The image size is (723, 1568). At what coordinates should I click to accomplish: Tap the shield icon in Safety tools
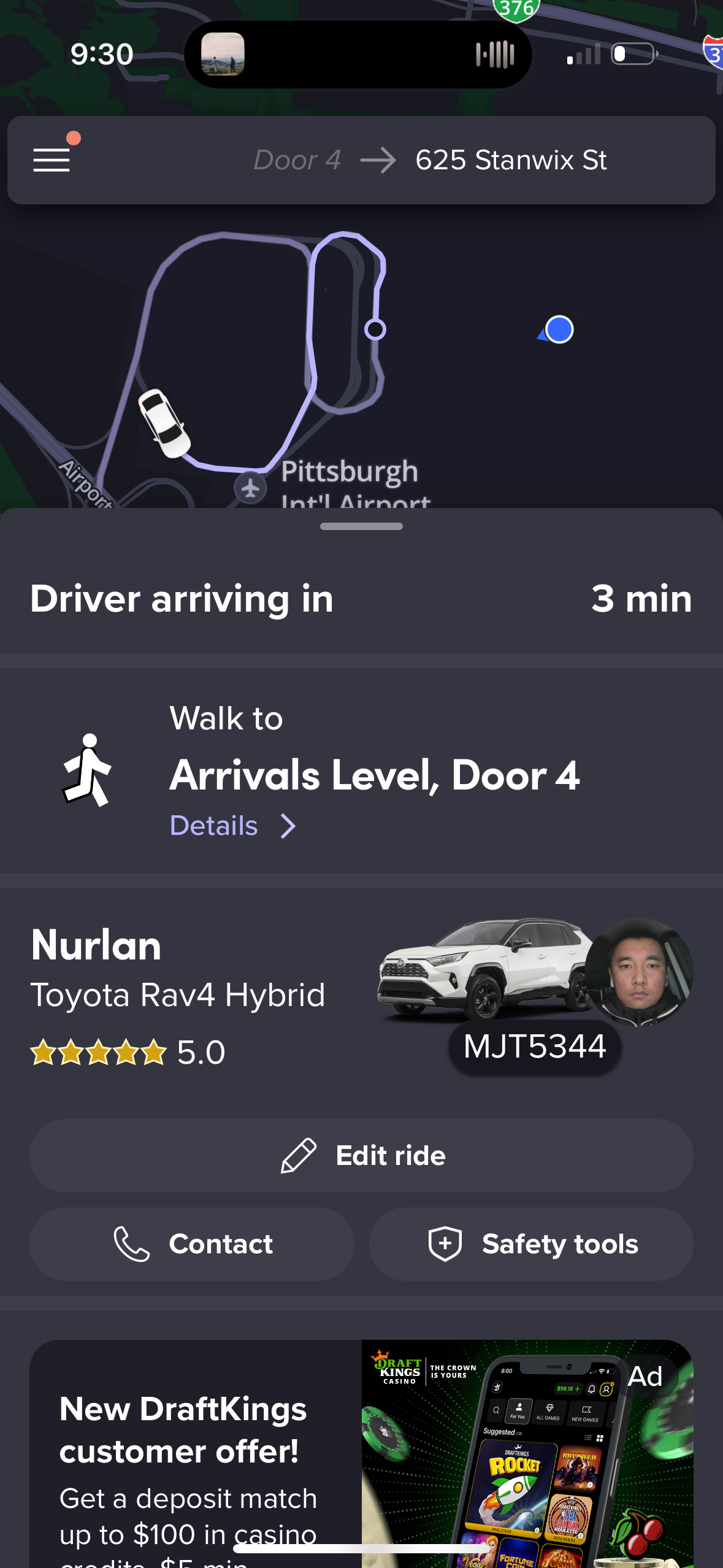pyautogui.click(x=444, y=1243)
